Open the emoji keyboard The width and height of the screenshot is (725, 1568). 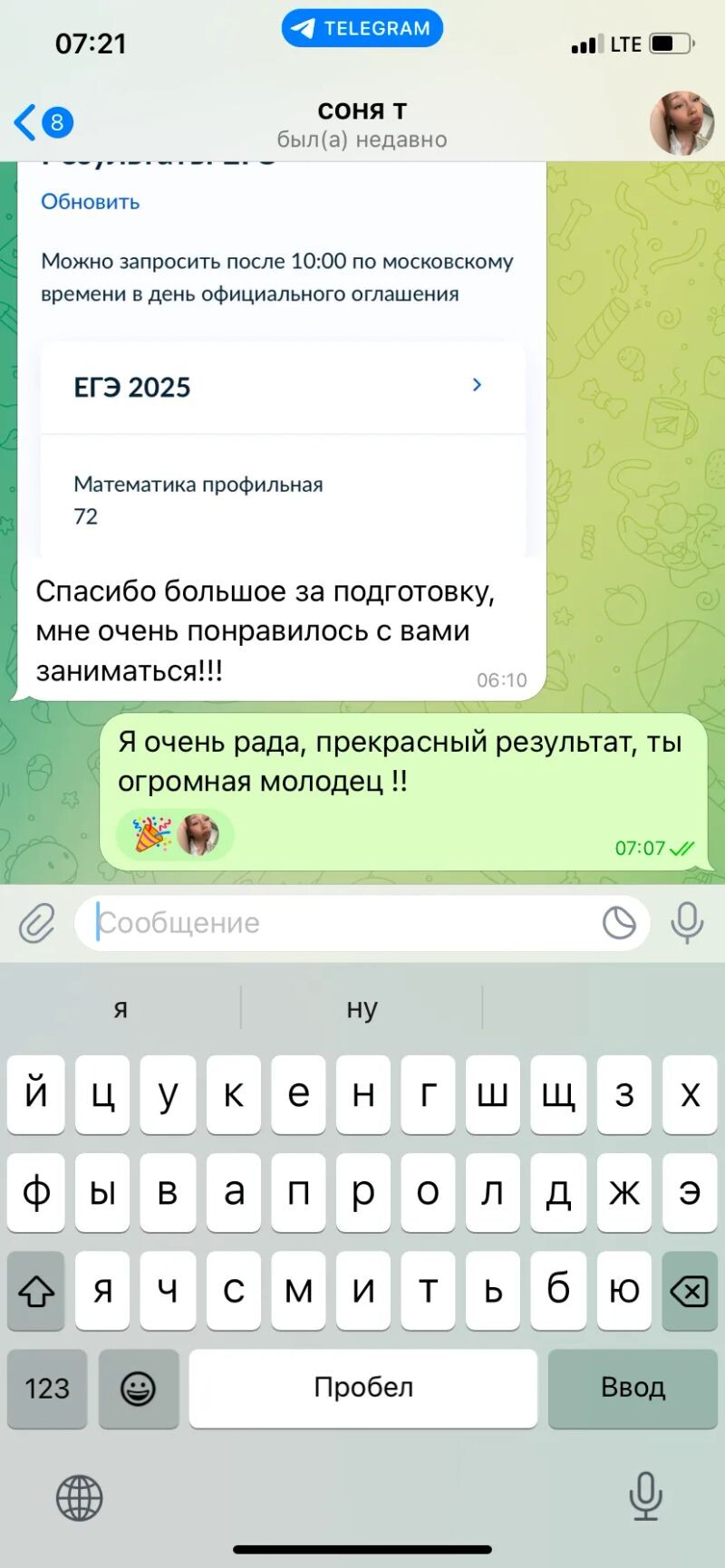pos(138,1388)
